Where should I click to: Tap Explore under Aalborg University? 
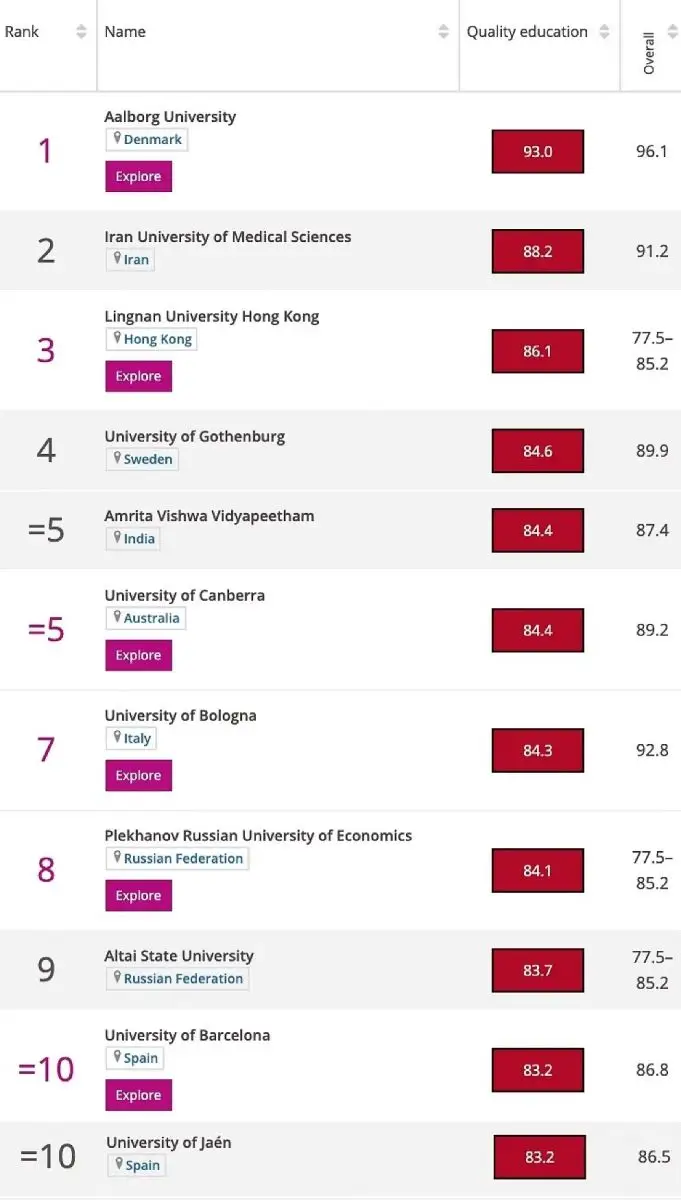pos(138,177)
